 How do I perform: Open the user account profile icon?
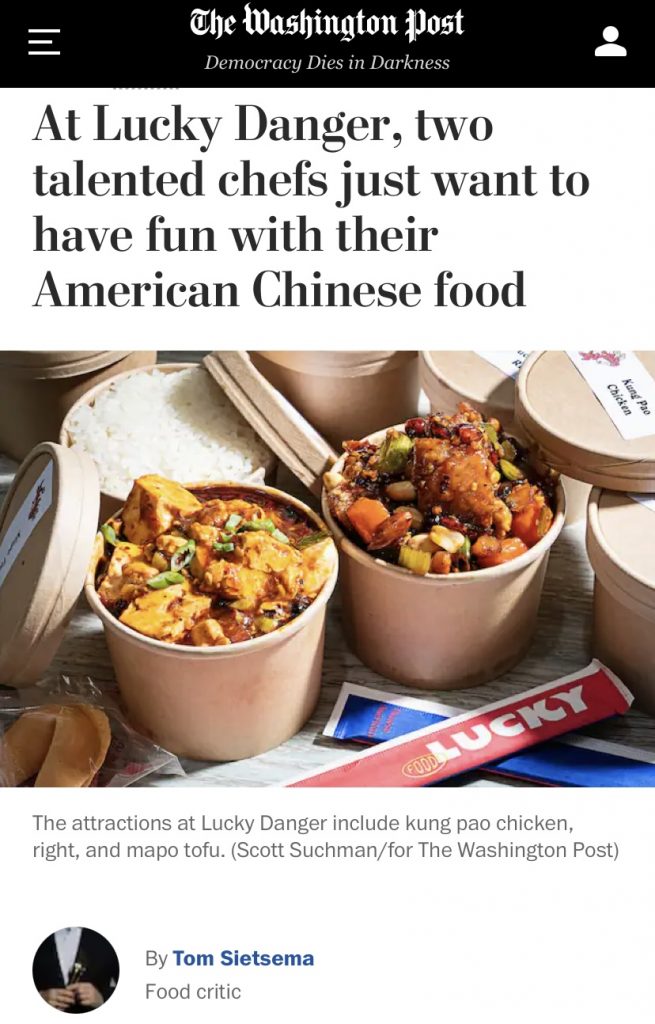tap(610, 42)
